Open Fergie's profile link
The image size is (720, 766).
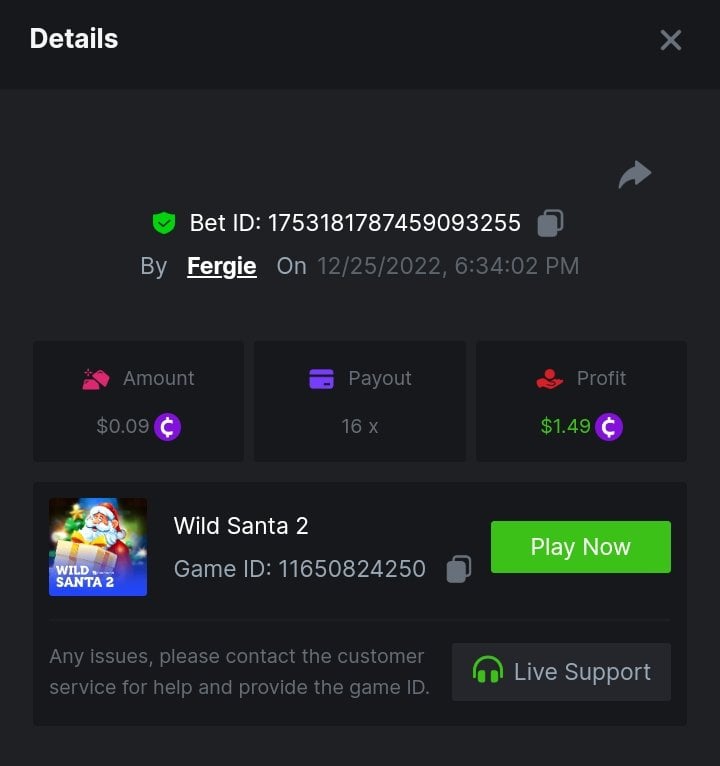pyautogui.click(x=221, y=266)
